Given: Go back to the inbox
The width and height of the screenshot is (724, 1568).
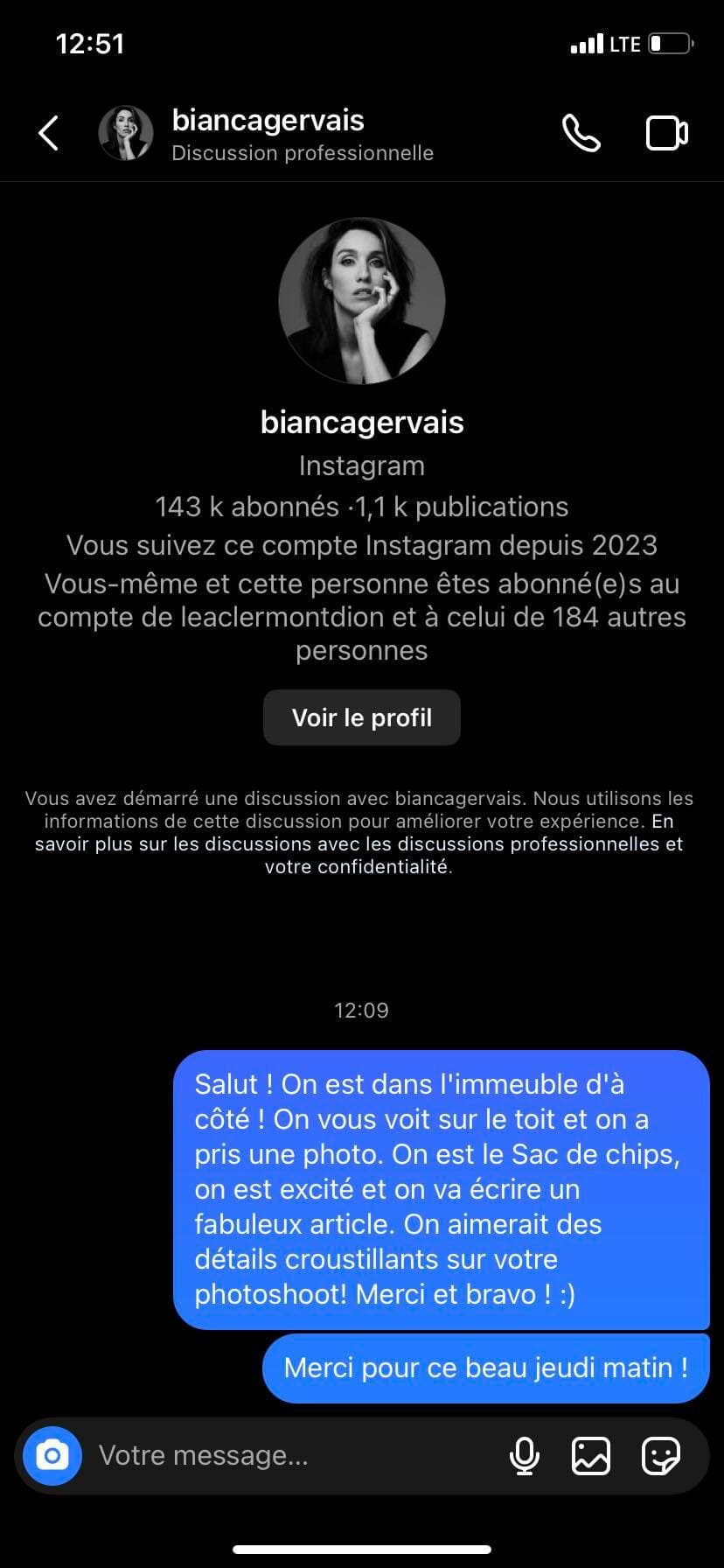Looking at the screenshot, I should click(49, 134).
